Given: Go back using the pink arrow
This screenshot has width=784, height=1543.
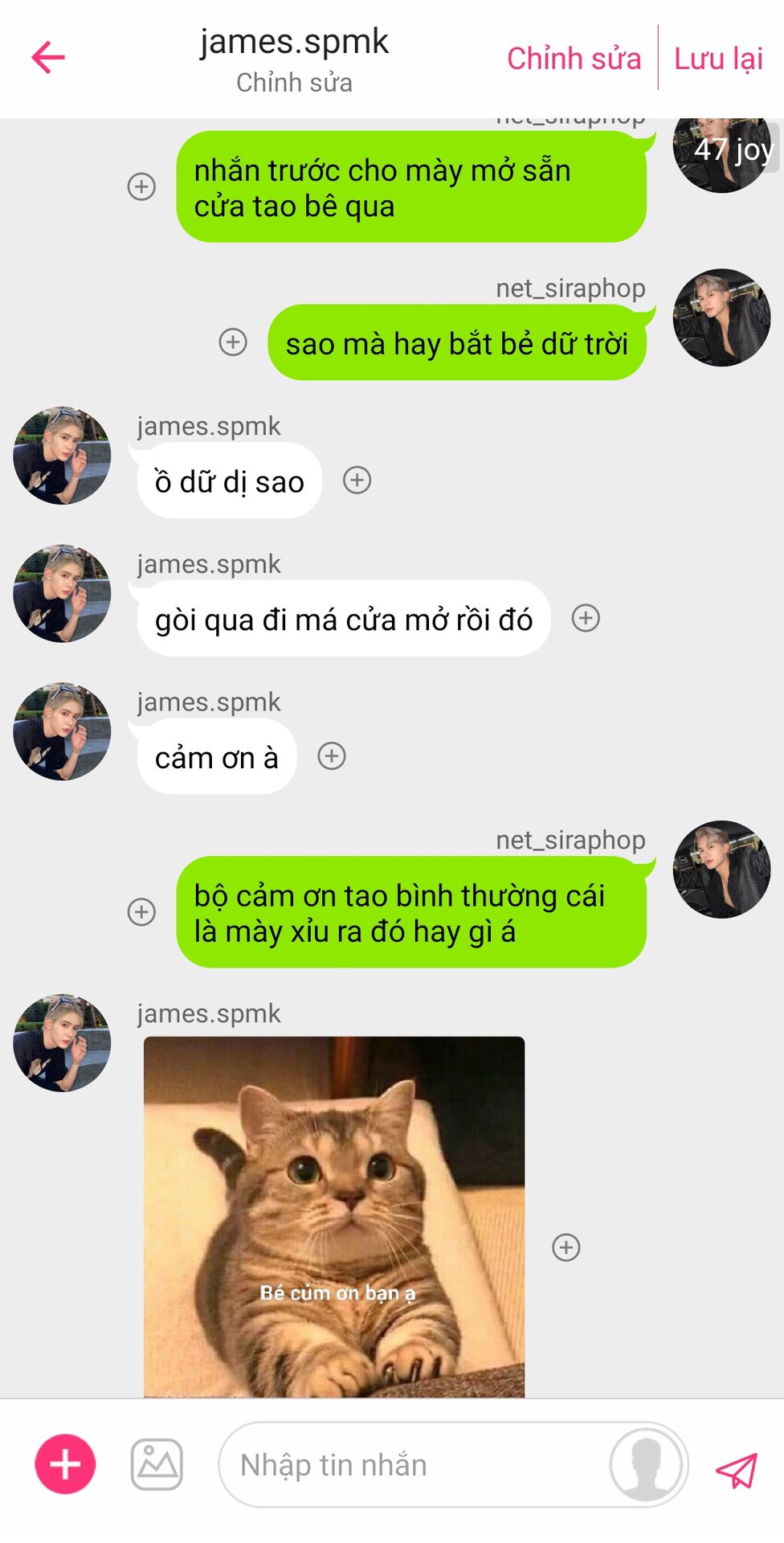Looking at the screenshot, I should [x=48, y=57].
